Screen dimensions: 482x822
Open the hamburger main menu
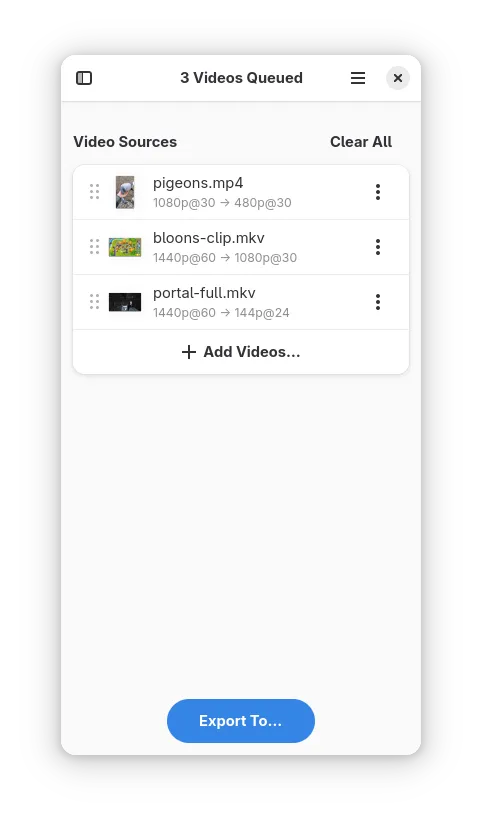tap(358, 78)
